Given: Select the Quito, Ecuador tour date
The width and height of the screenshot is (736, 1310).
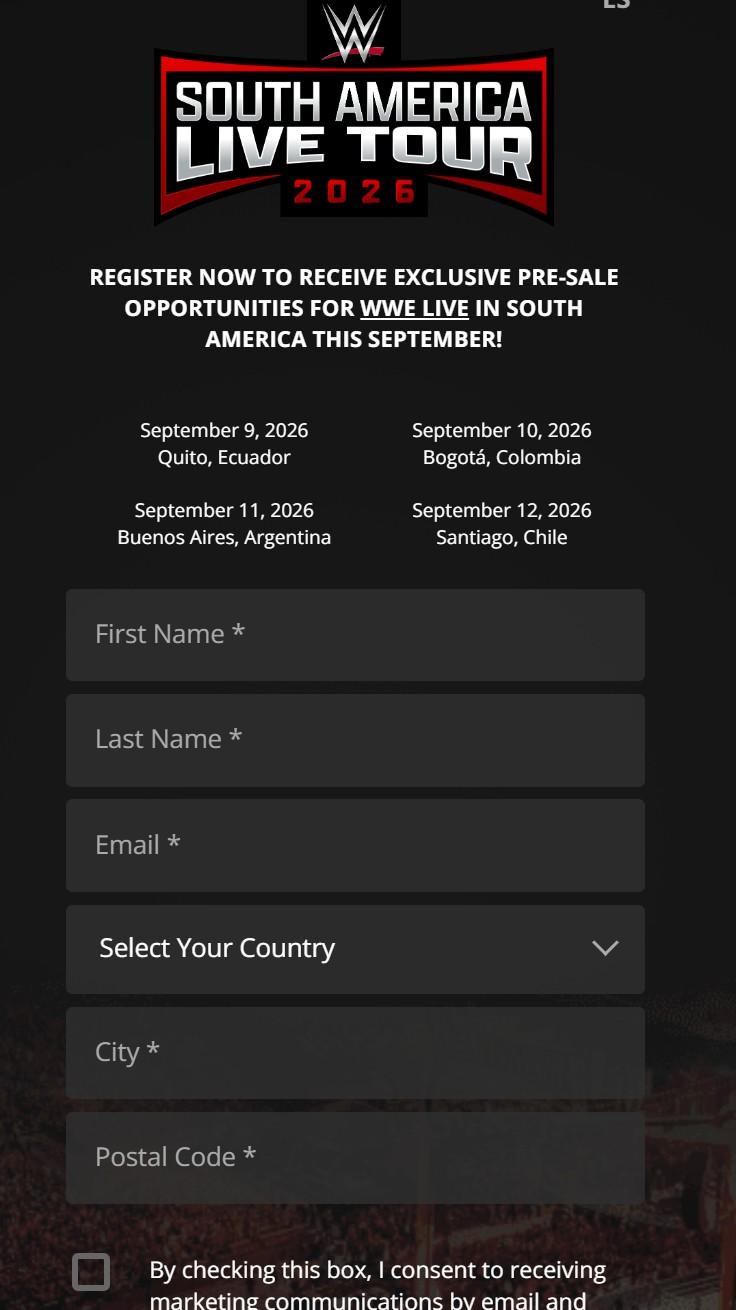Looking at the screenshot, I should coord(224,443).
